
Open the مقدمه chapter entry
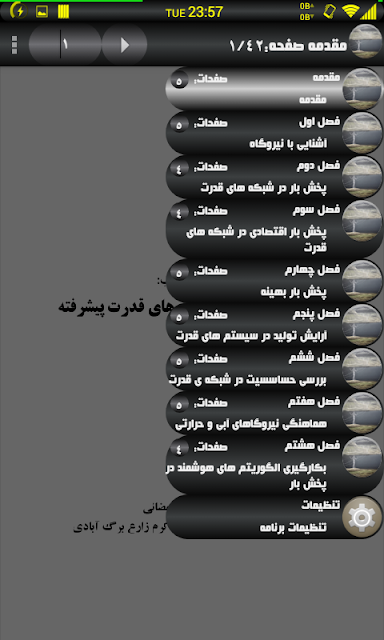click(274, 89)
